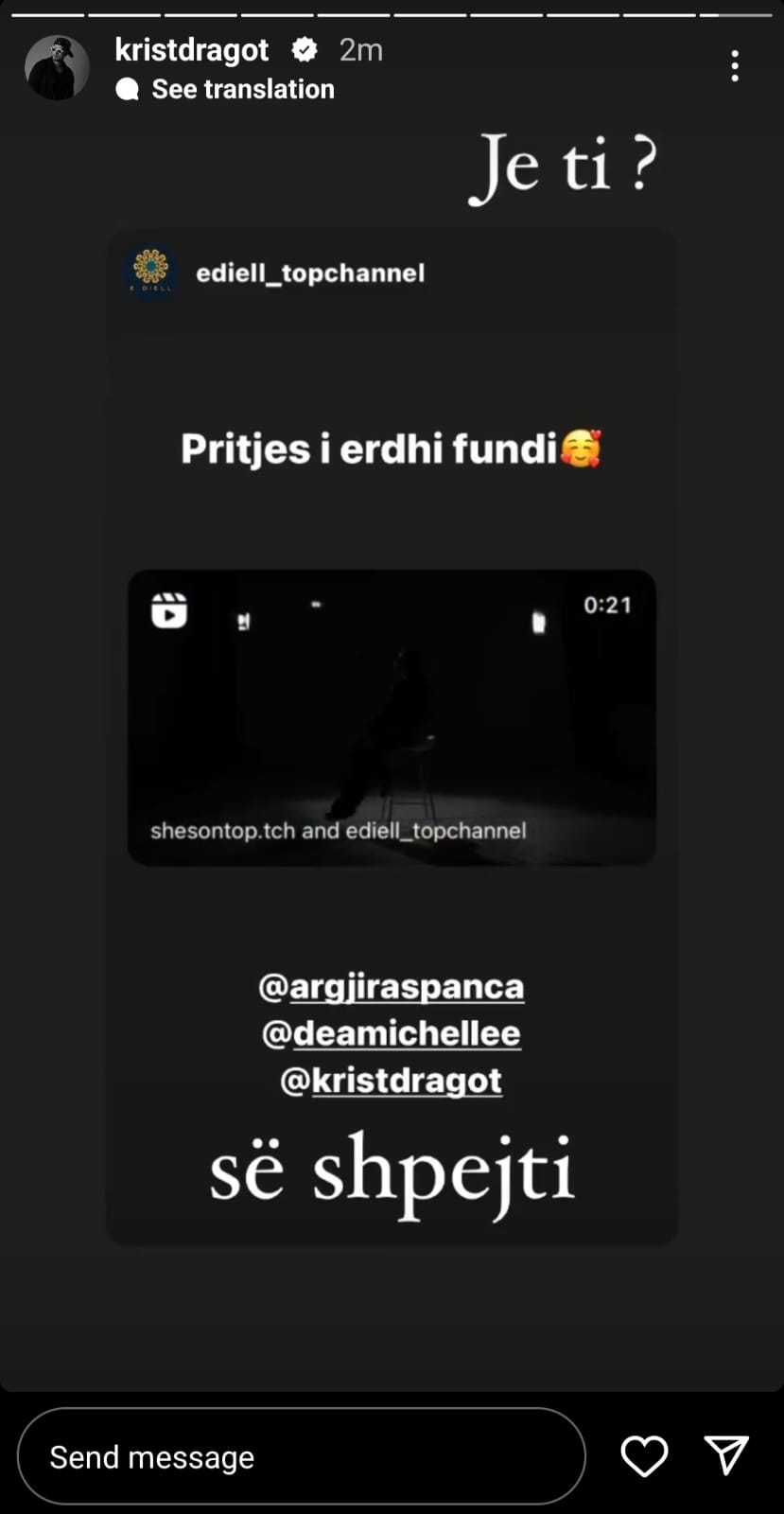Viewport: 784px width, 1514px height.
Task: Share the story via paper plane icon
Action: point(726,1455)
